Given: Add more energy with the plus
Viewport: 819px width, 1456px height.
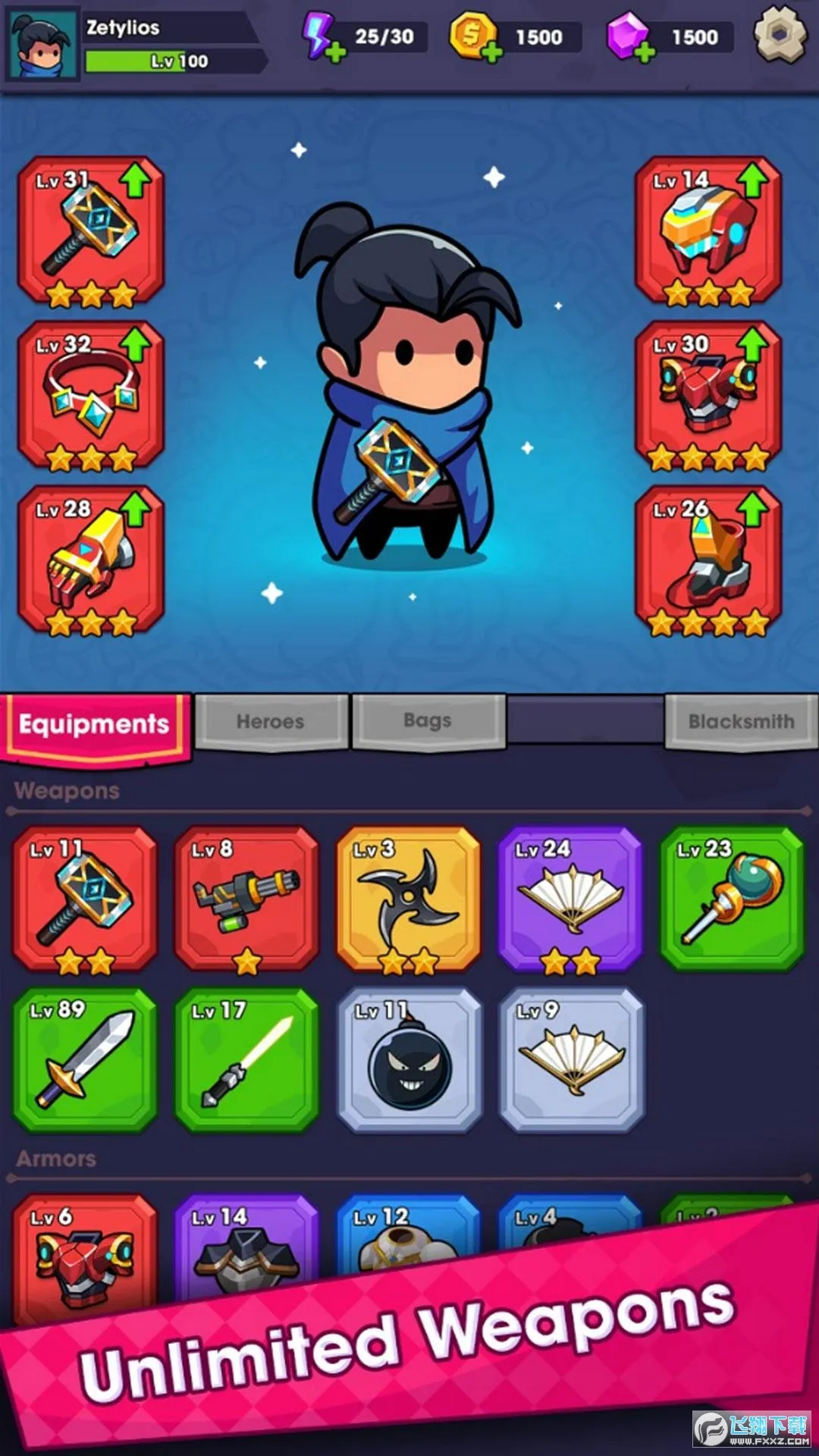Looking at the screenshot, I should tap(334, 52).
